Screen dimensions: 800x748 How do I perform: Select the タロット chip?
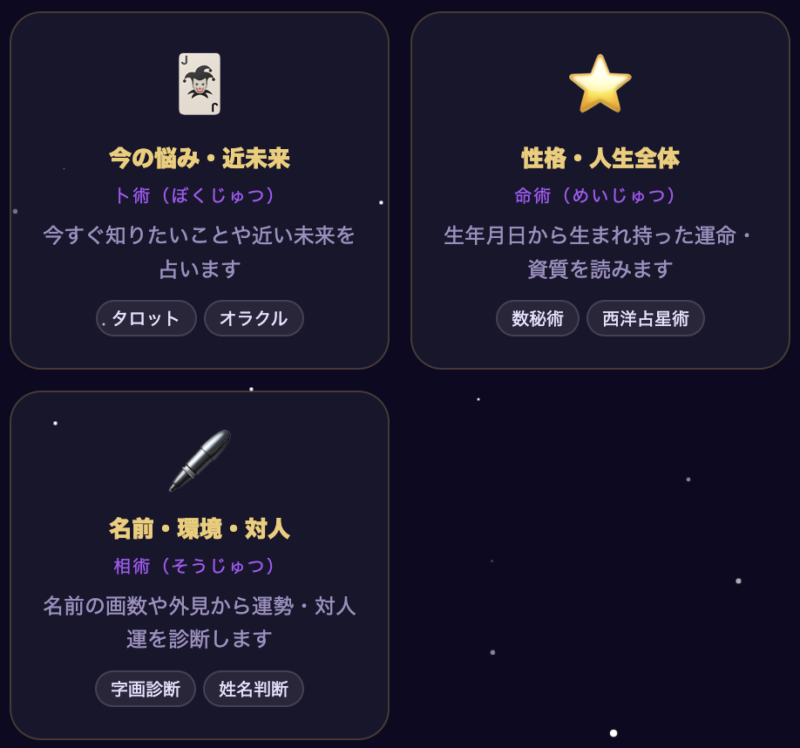146,319
